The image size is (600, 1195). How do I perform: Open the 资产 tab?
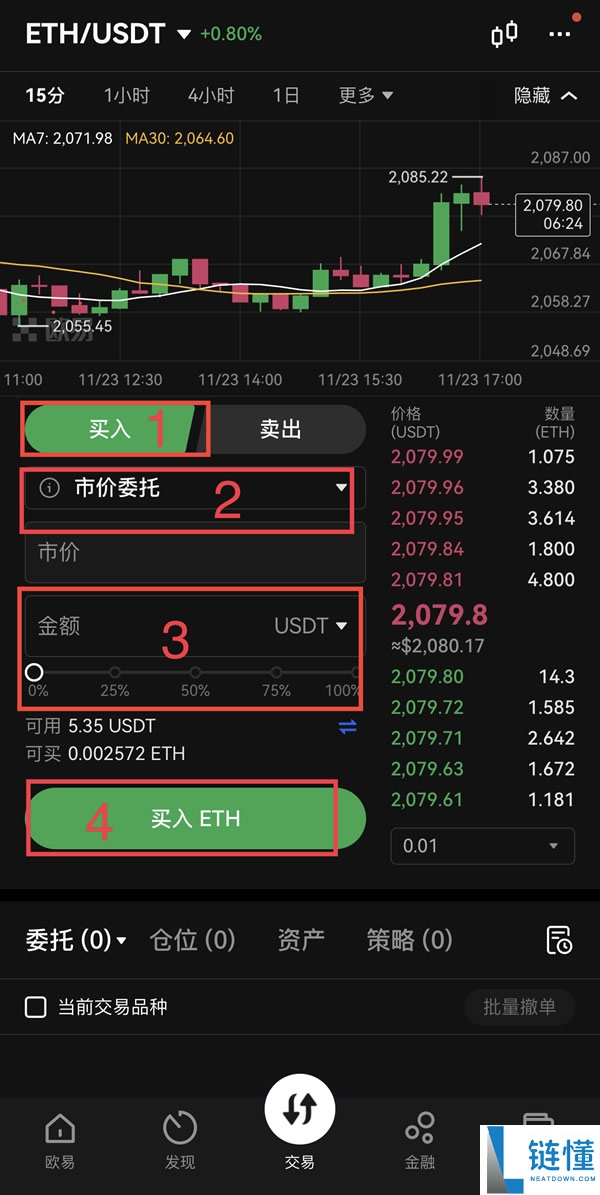301,940
